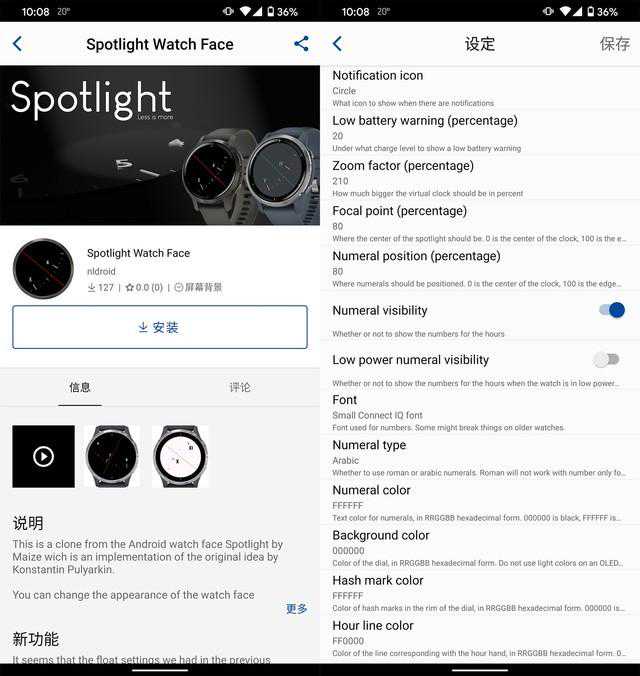Viewport: 640px width, 676px height.
Task: Change the Hour line color
Action: click(x=478, y=637)
